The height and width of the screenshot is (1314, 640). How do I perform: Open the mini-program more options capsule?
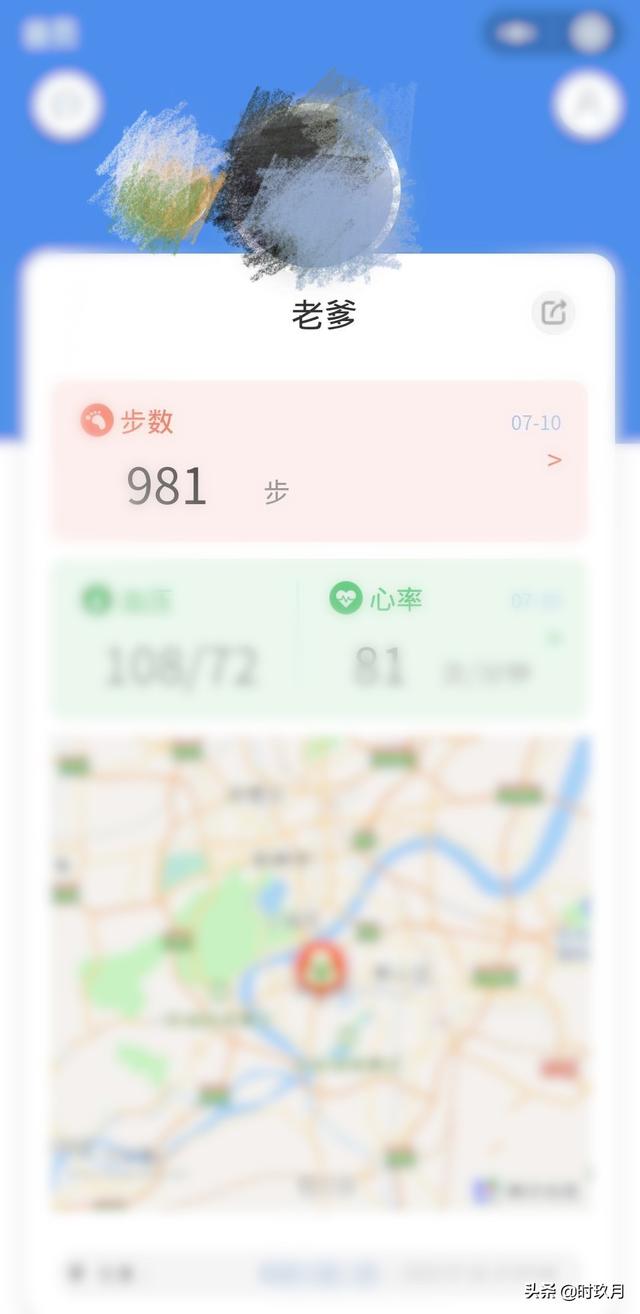[517, 33]
